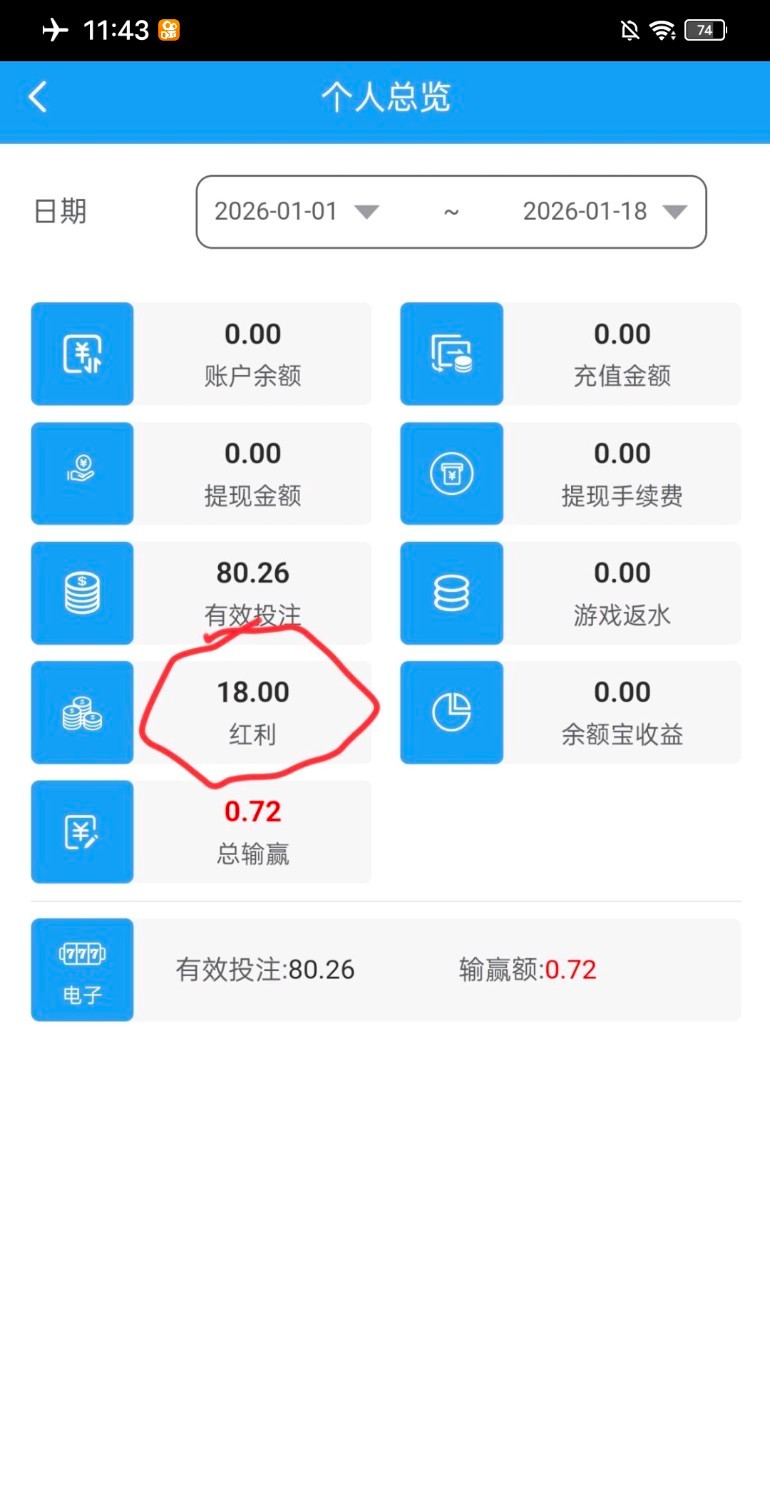Open the start date picker 2026-01-01
770x1490 pixels.
pos(296,212)
